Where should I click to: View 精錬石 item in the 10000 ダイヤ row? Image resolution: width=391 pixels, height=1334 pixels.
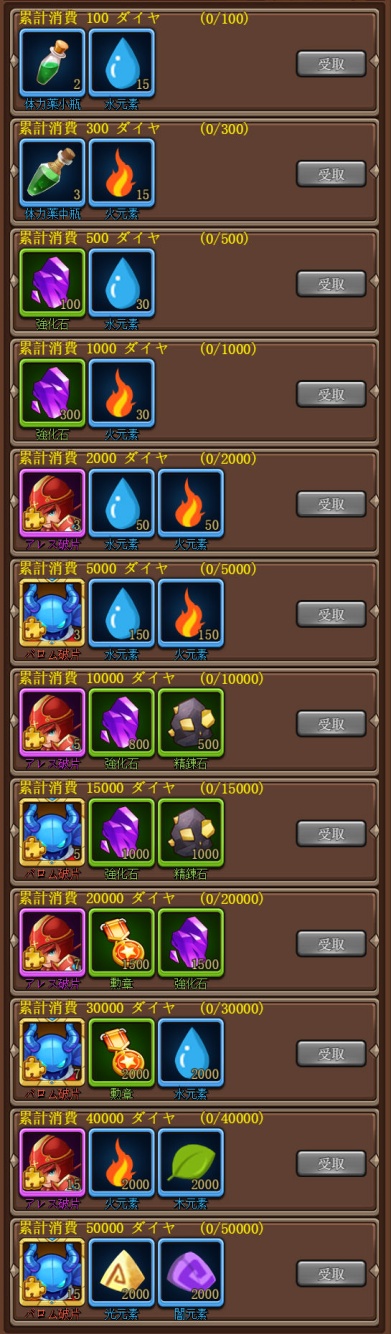click(191, 721)
